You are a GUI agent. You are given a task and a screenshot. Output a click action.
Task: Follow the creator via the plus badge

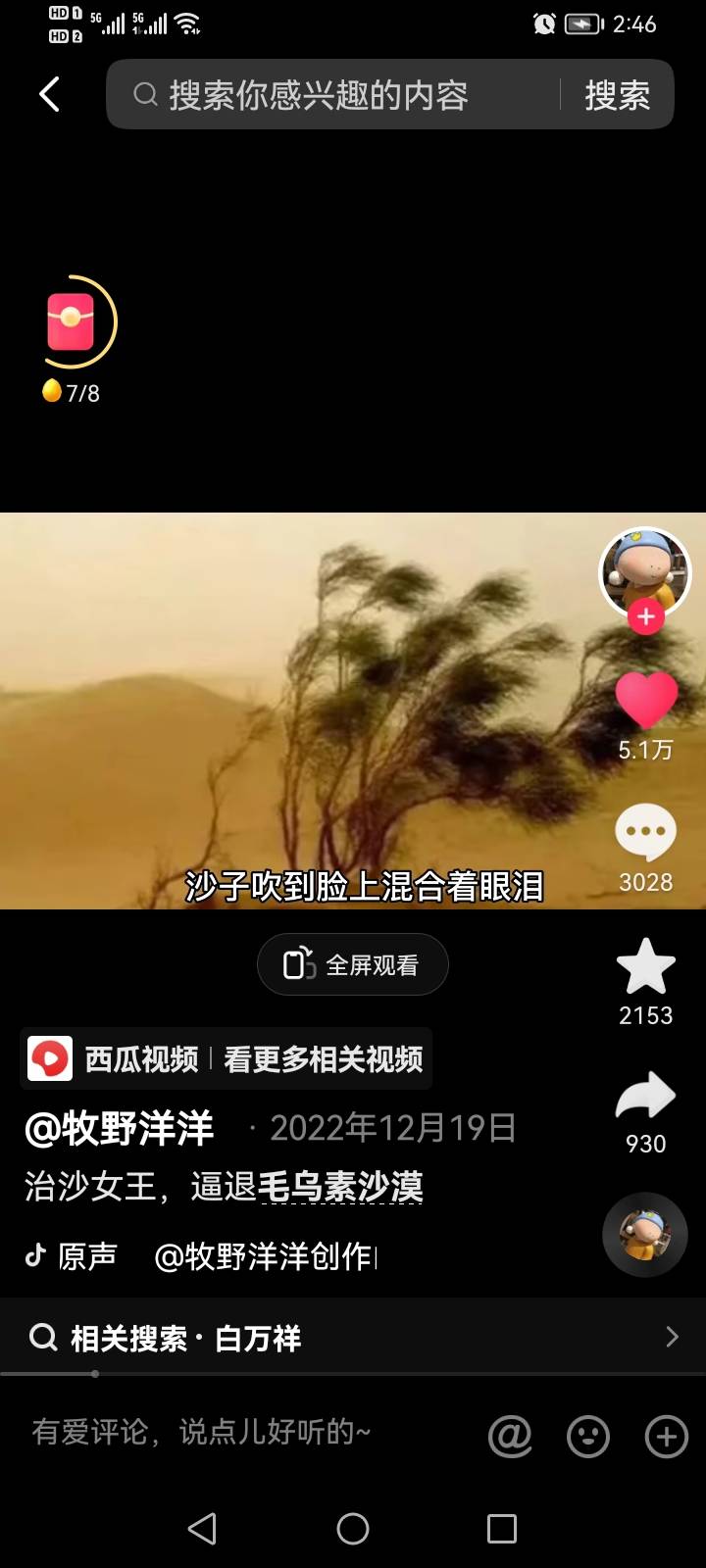[x=645, y=617]
